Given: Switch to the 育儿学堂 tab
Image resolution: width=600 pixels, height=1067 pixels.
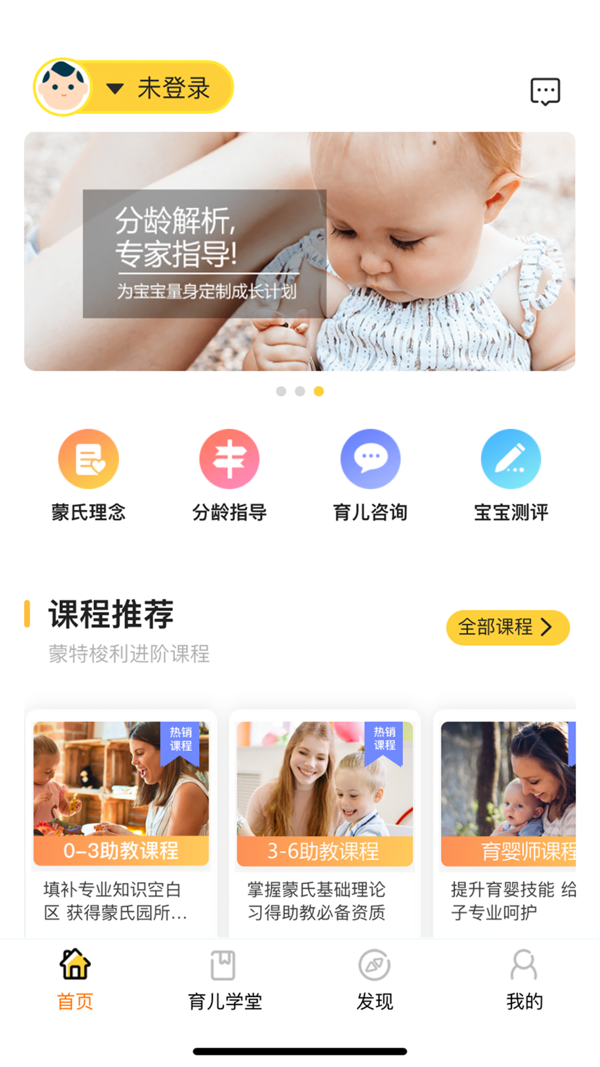Looking at the screenshot, I should [x=224, y=980].
